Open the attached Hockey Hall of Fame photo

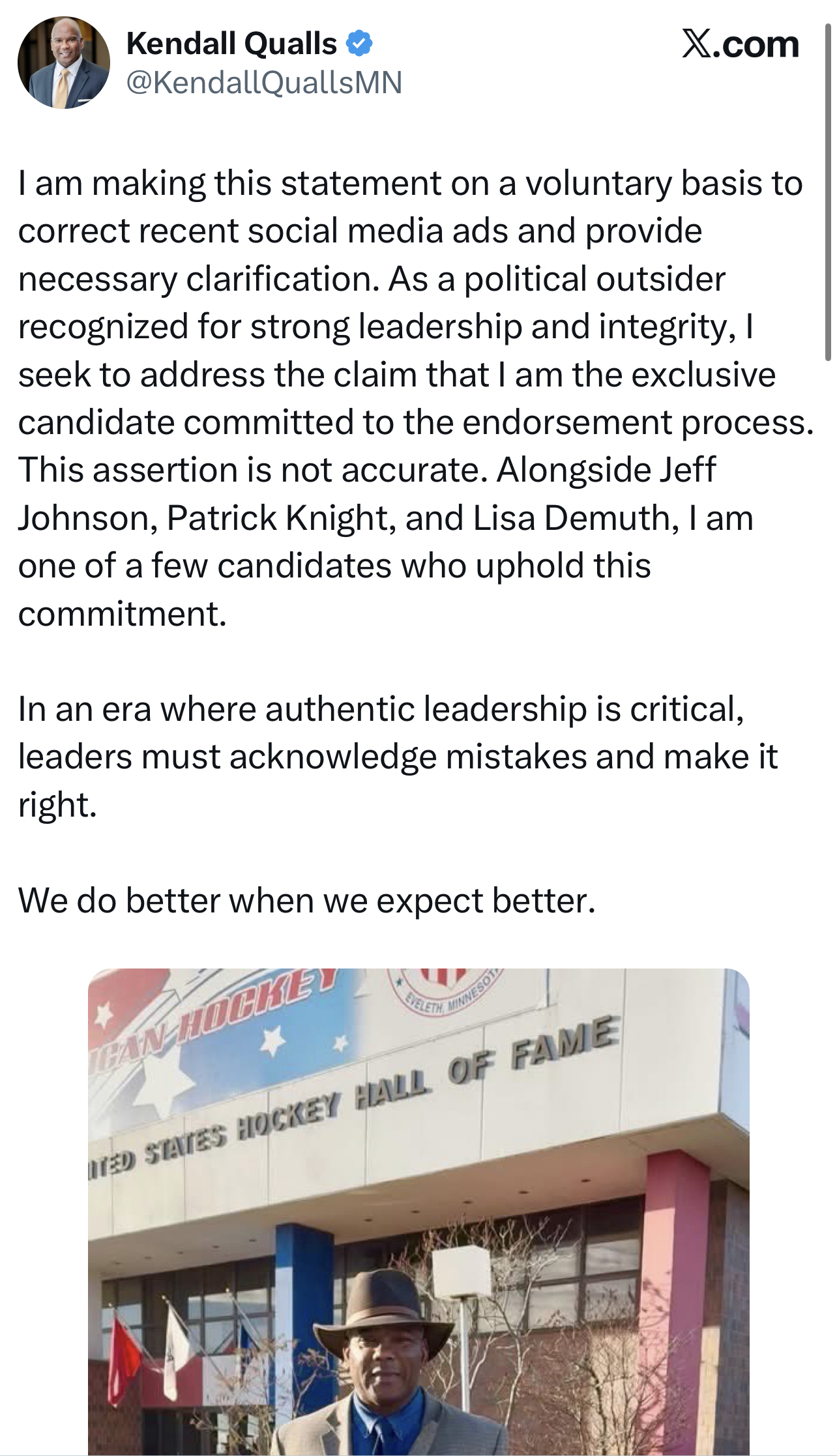(419, 1211)
